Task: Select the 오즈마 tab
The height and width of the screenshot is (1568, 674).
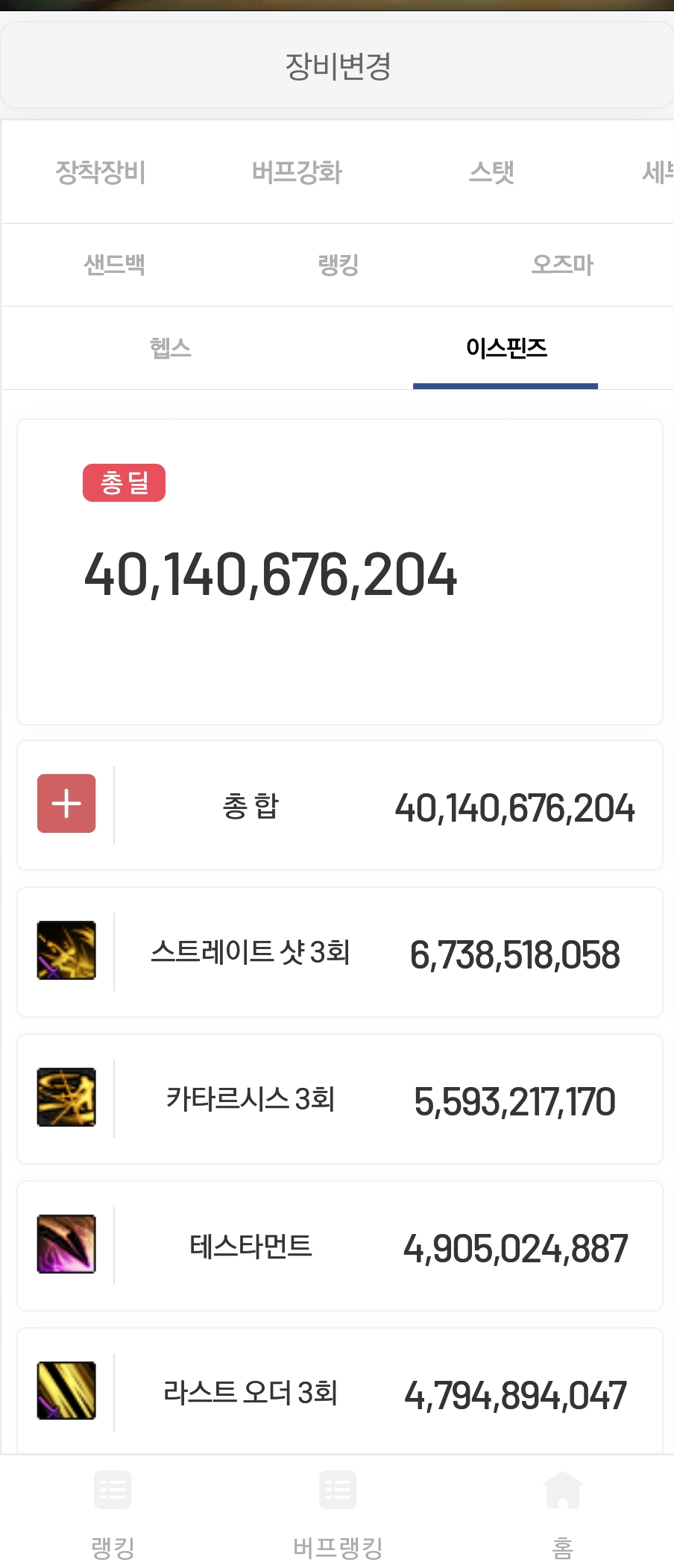Action: [x=562, y=265]
